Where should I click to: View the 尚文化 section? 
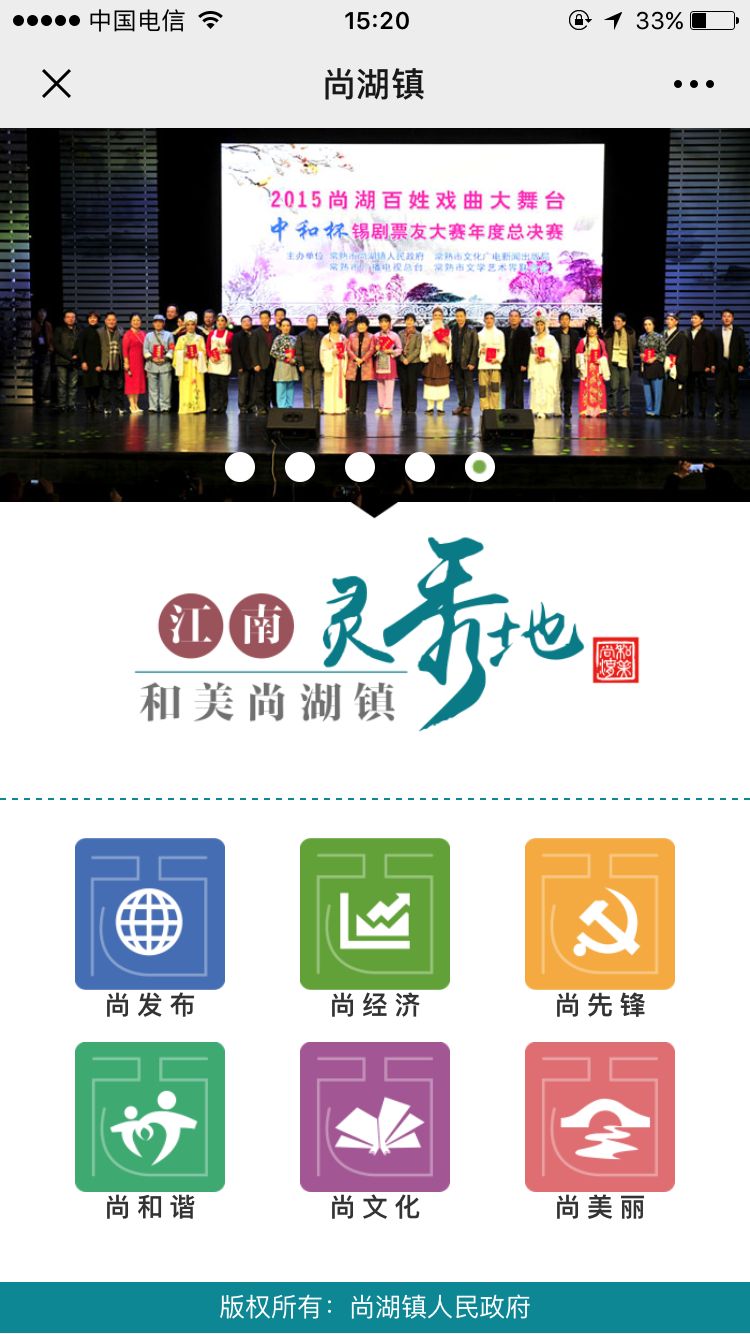[x=375, y=1117]
